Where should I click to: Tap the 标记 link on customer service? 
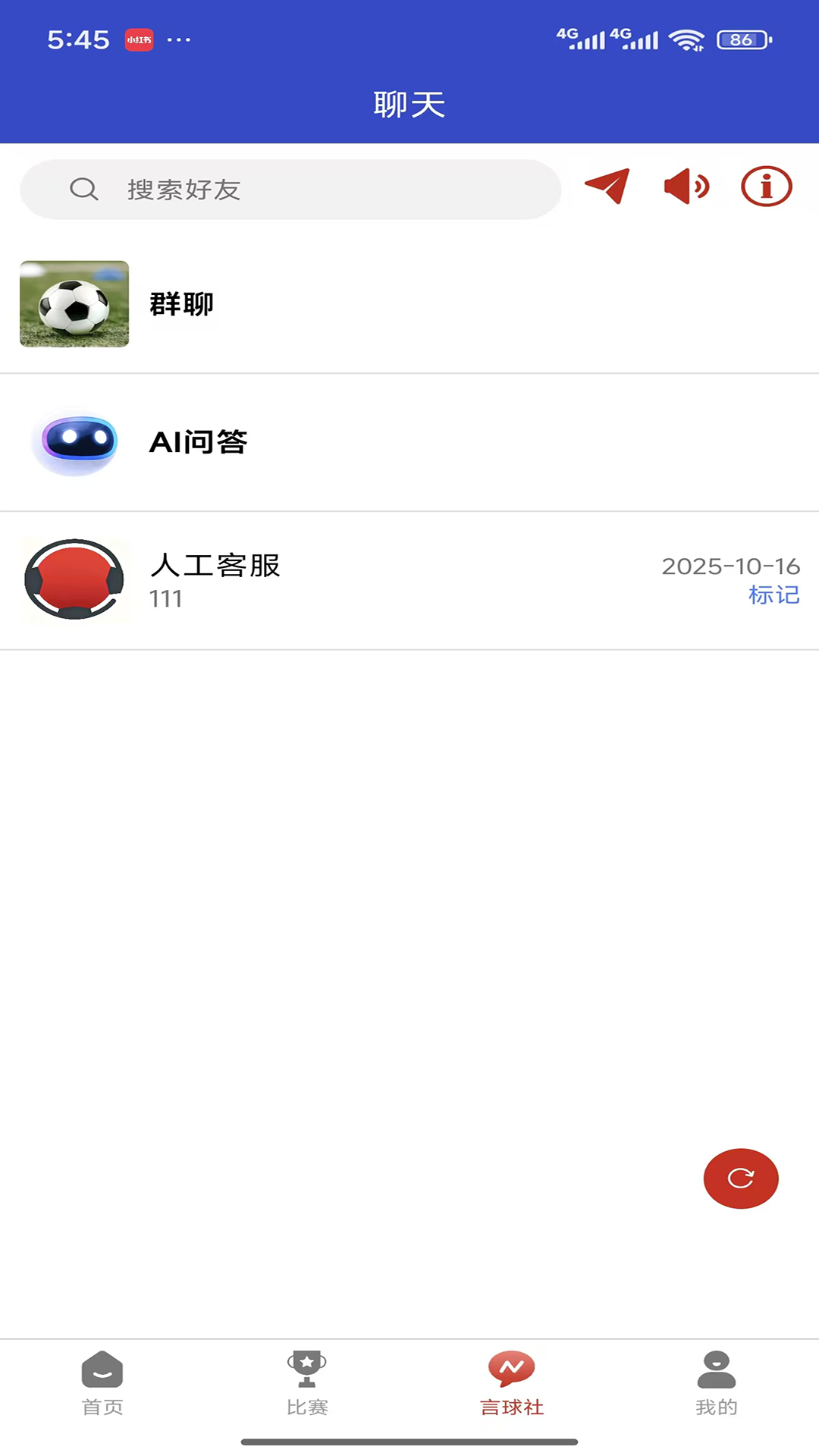coord(773,595)
